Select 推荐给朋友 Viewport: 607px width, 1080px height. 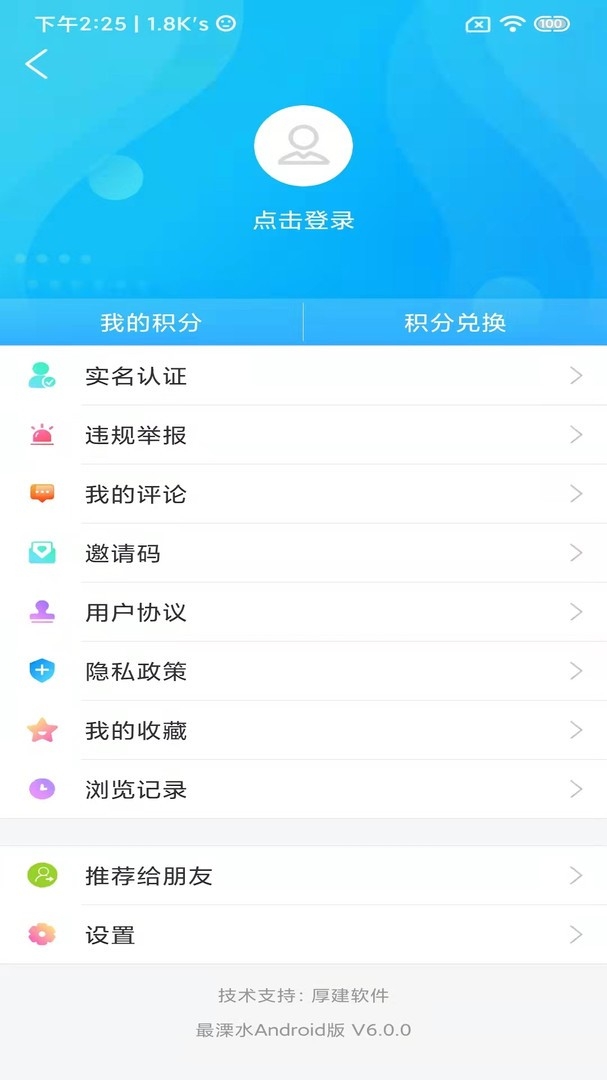pyautogui.click(x=303, y=875)
